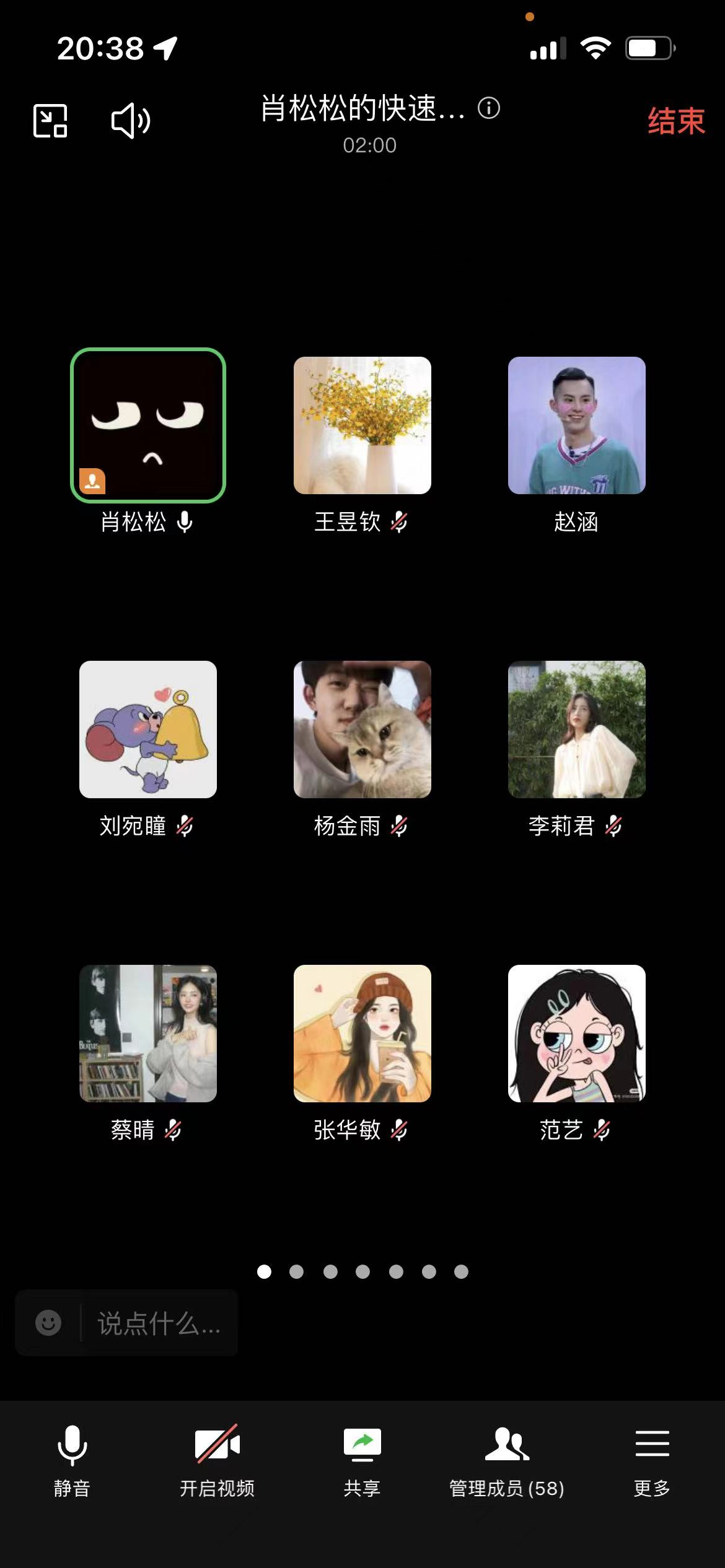
Task: Select 王昱钦's participant tile
Action: pos(362,425)
